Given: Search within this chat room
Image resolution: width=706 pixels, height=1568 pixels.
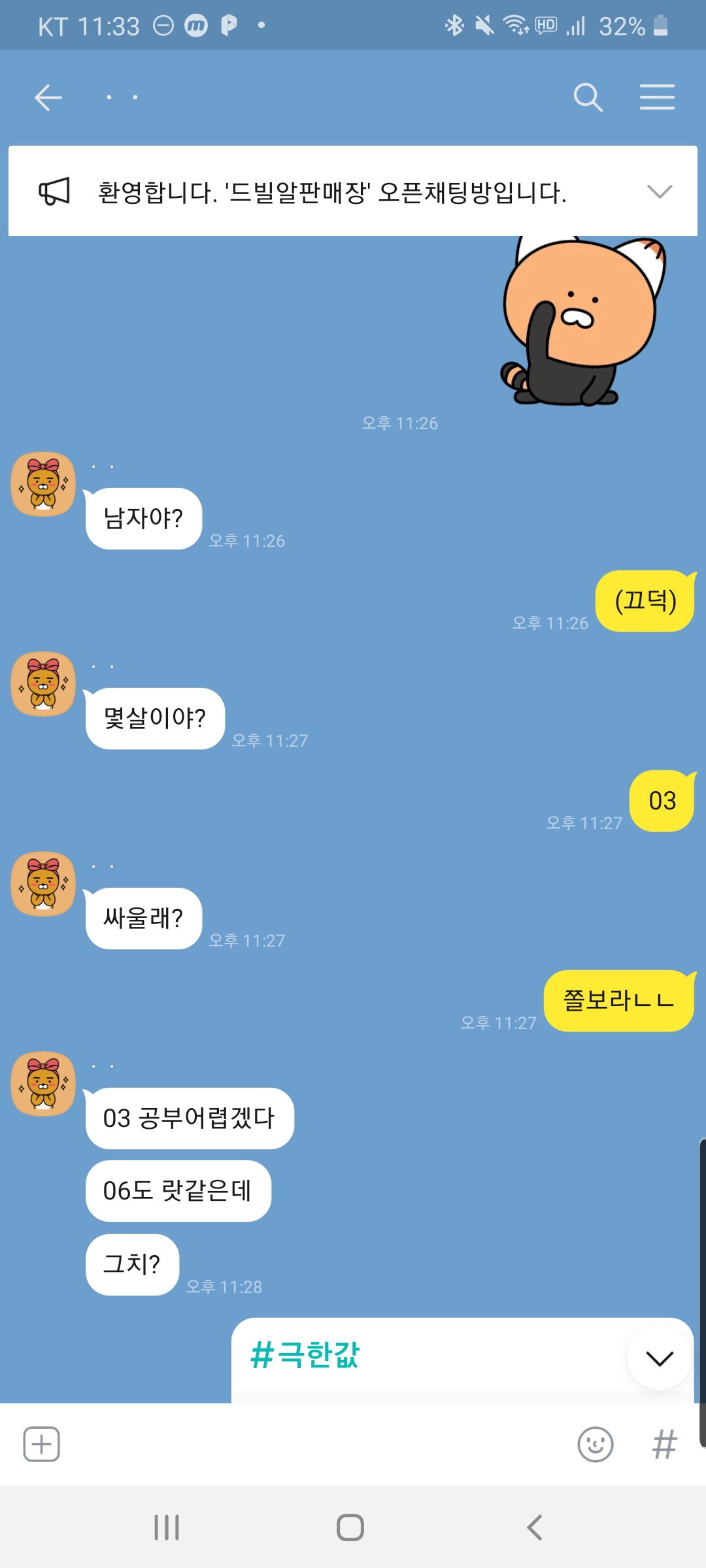Looking at the screenshot, I should pyautogui.click(x=588, y=98).
